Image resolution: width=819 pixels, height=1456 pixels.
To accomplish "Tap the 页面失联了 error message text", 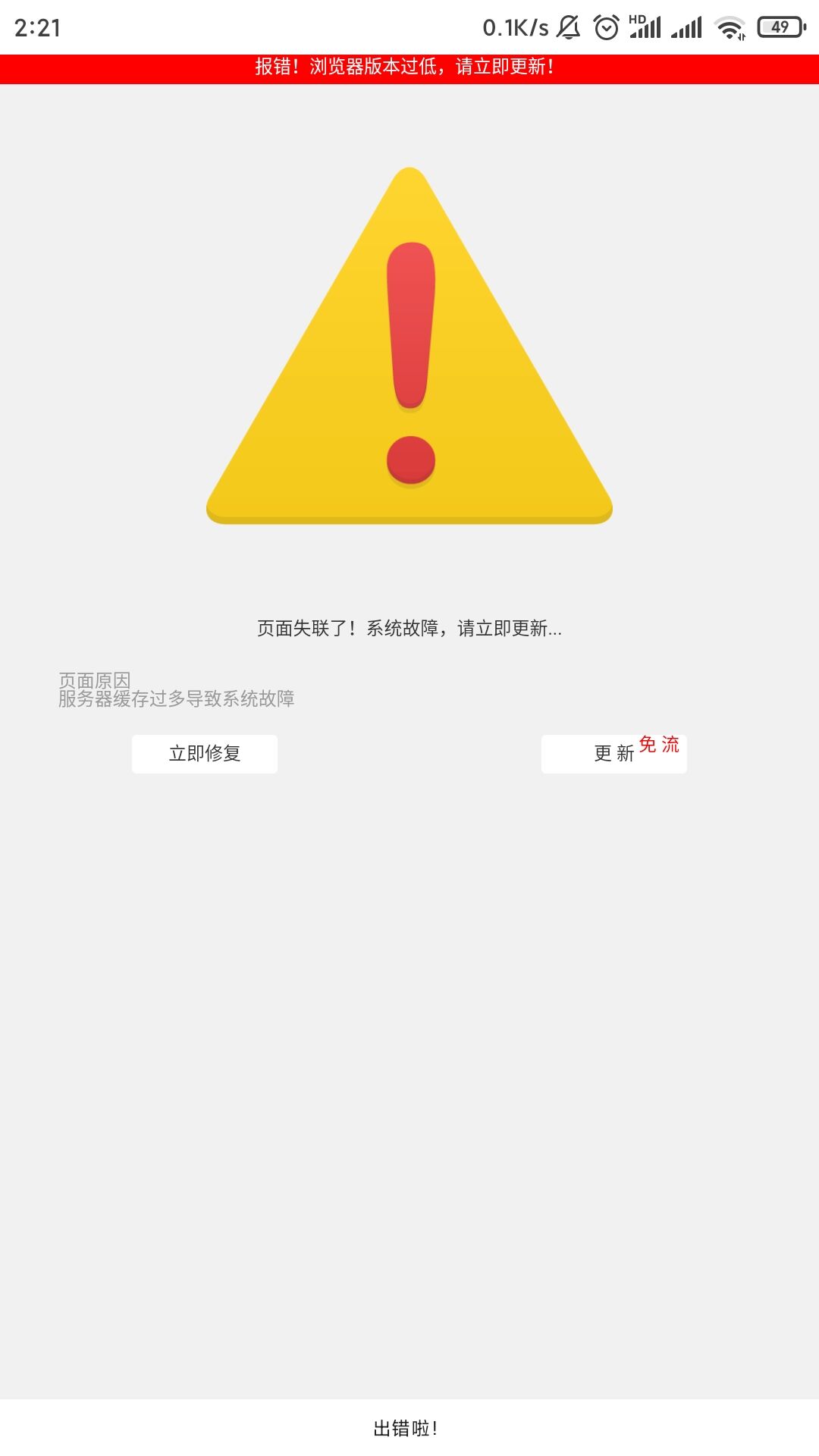I will (x=409, y=628).
